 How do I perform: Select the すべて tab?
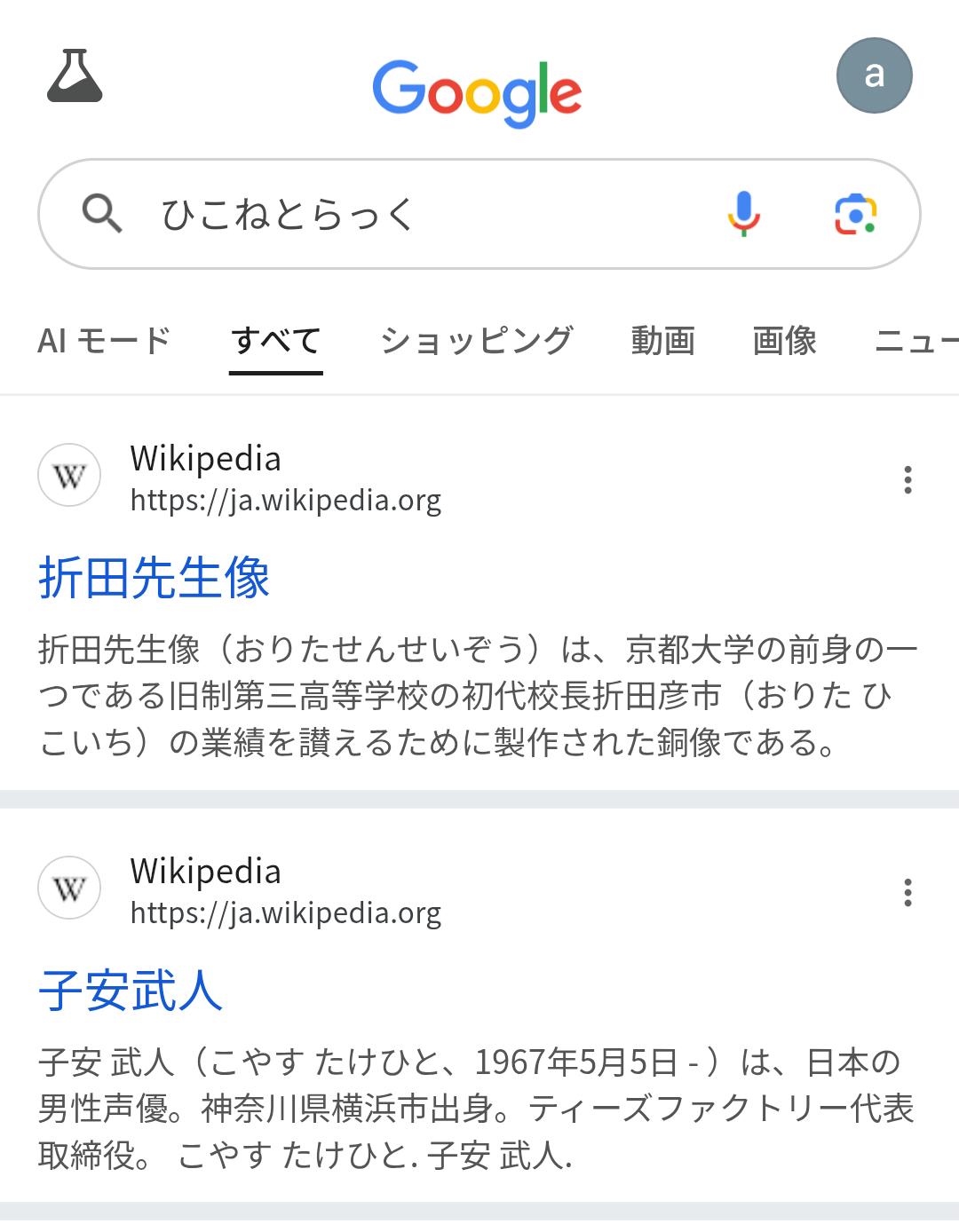tap(275, 340)
